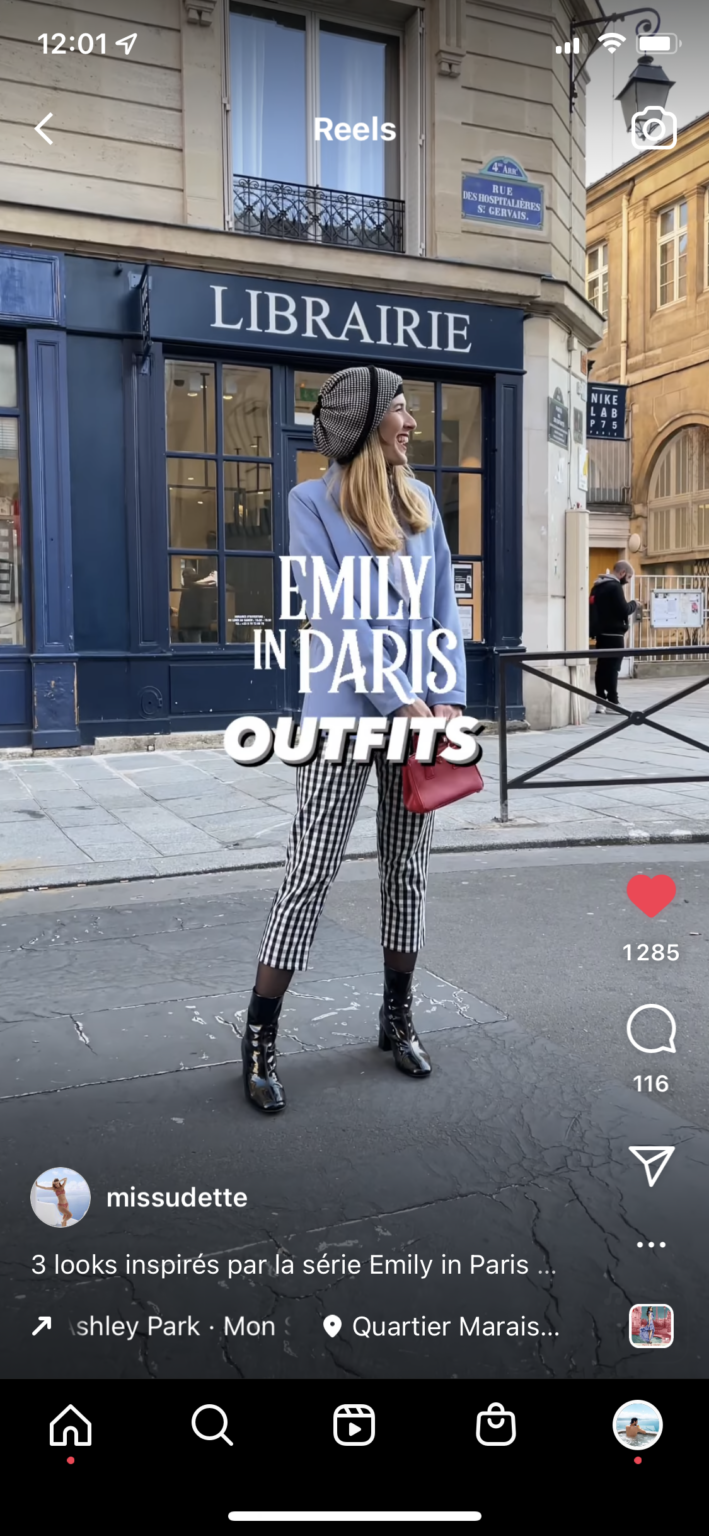Expand the caption '3 looks inspirés par la série'

click(293, 1265)
